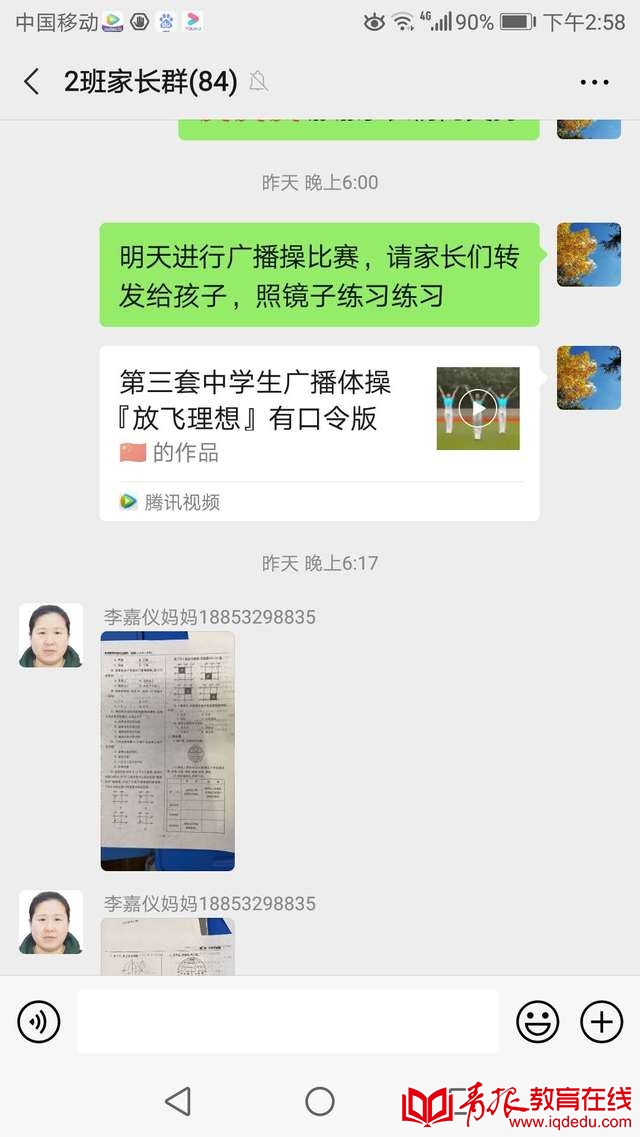Open the 第三套中学生广播体操 video card
Image resolution: width=640 pixels, height=1137 pixels.
[270, 415]
